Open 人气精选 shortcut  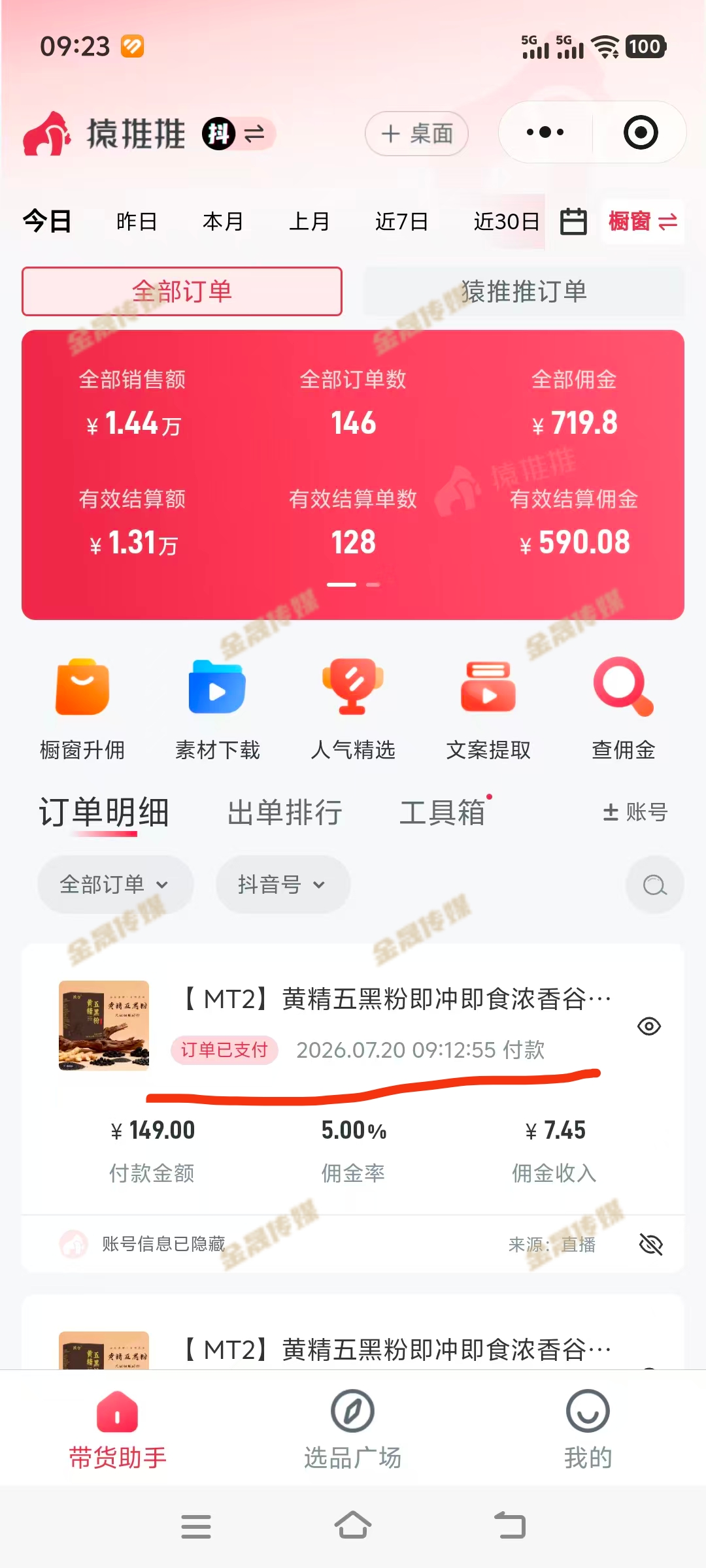(x=353, y=710)
